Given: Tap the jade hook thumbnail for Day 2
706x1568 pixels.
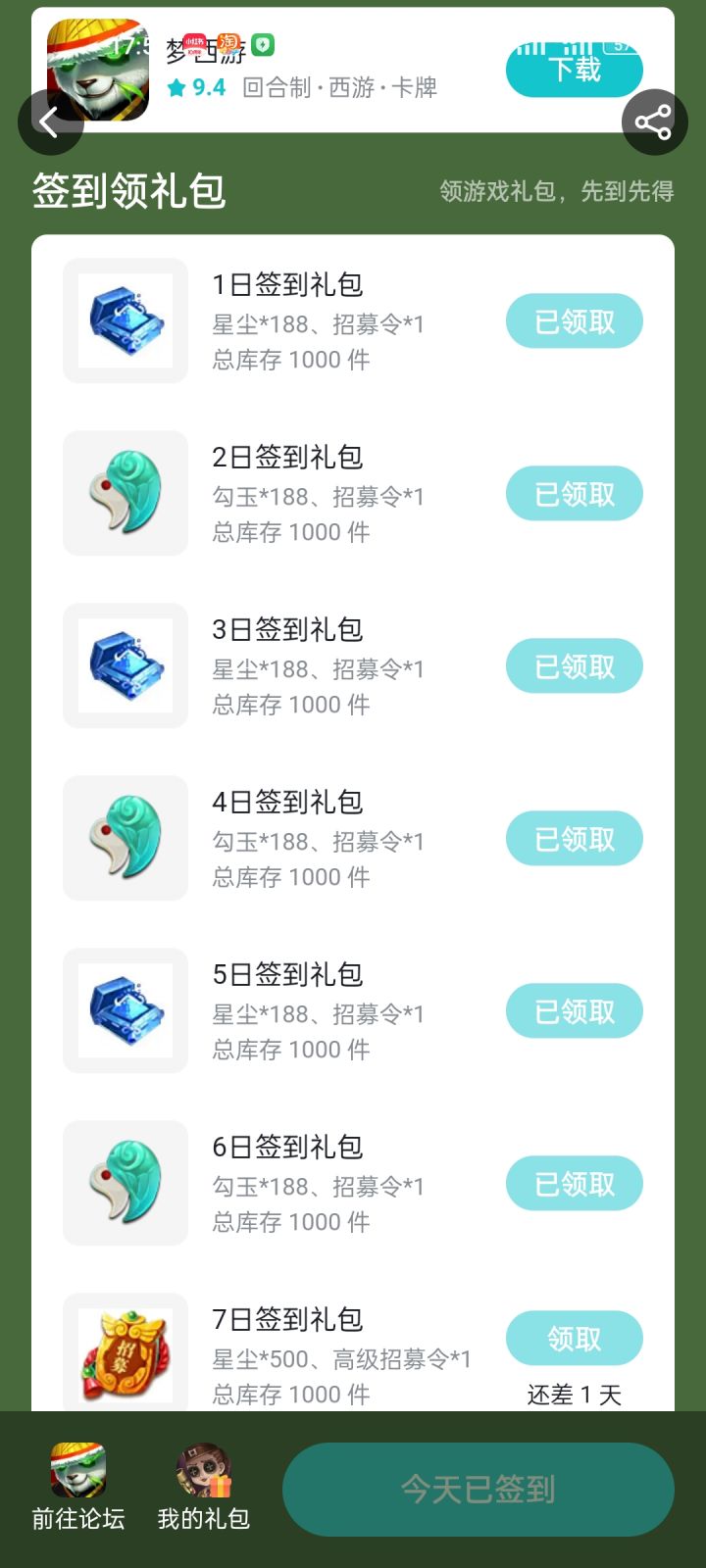Looking at the screenshot, I should click(x=124, y=493).
